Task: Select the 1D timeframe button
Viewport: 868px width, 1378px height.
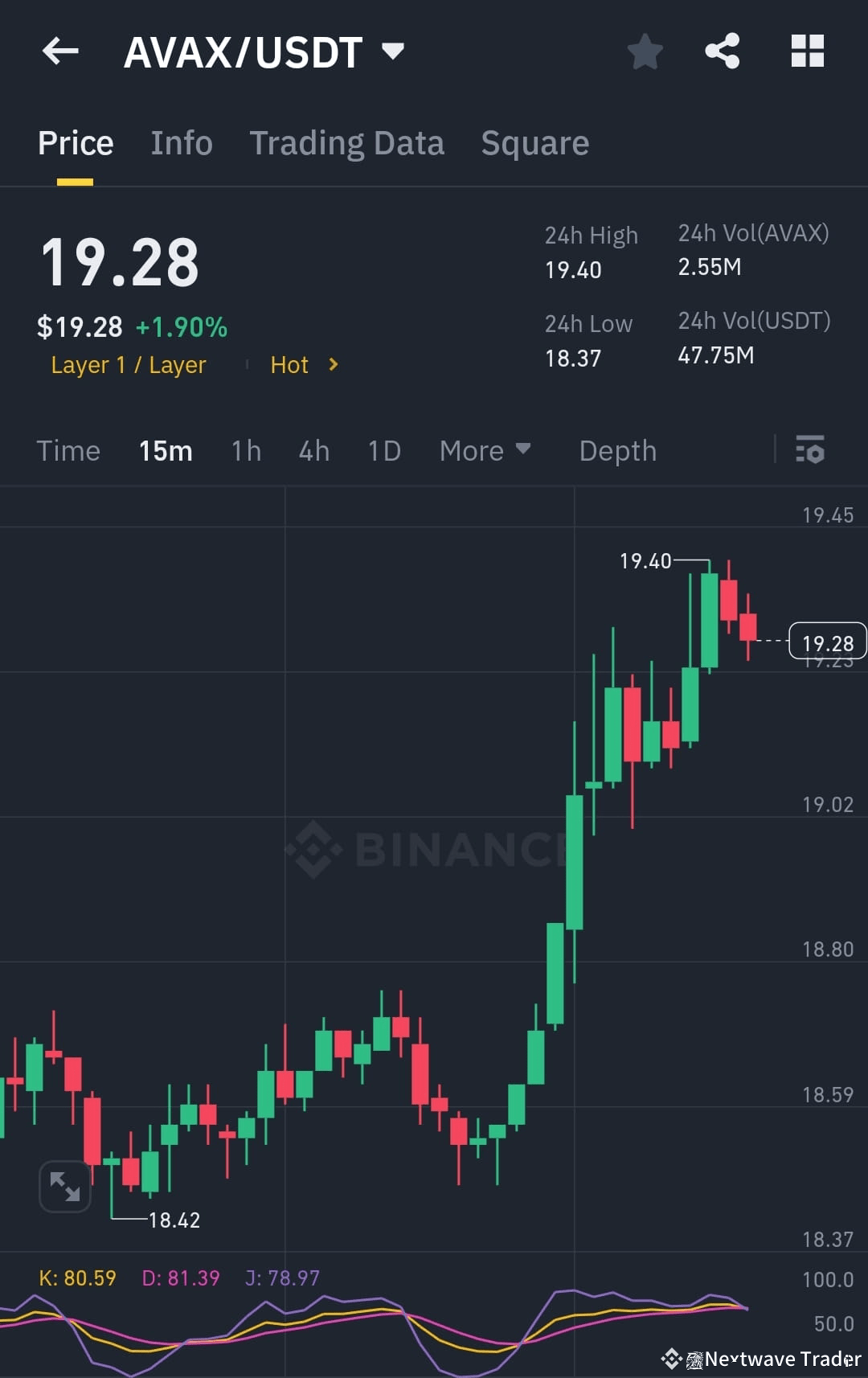Action: [383, 450]
